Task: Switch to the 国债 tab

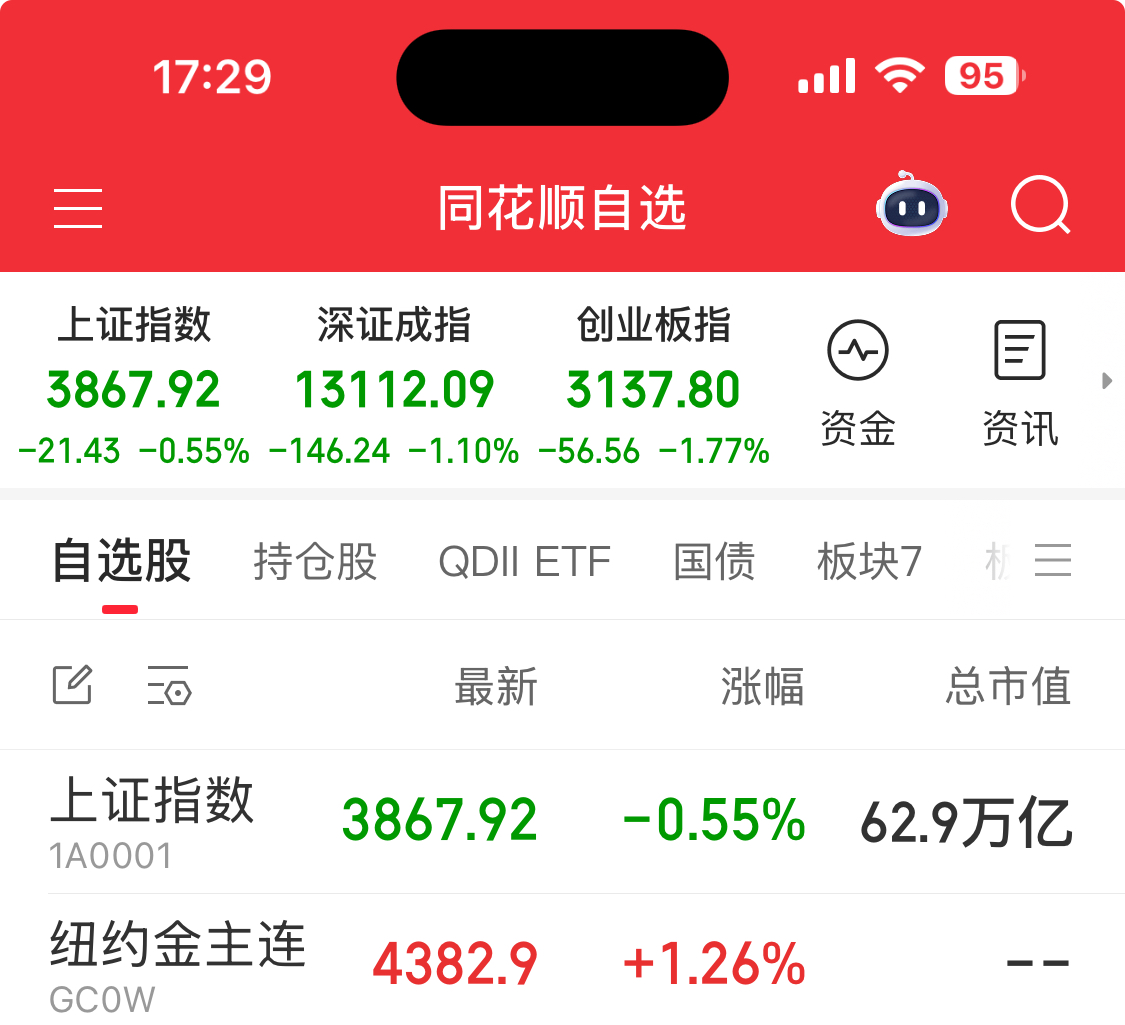Action: 714,562
